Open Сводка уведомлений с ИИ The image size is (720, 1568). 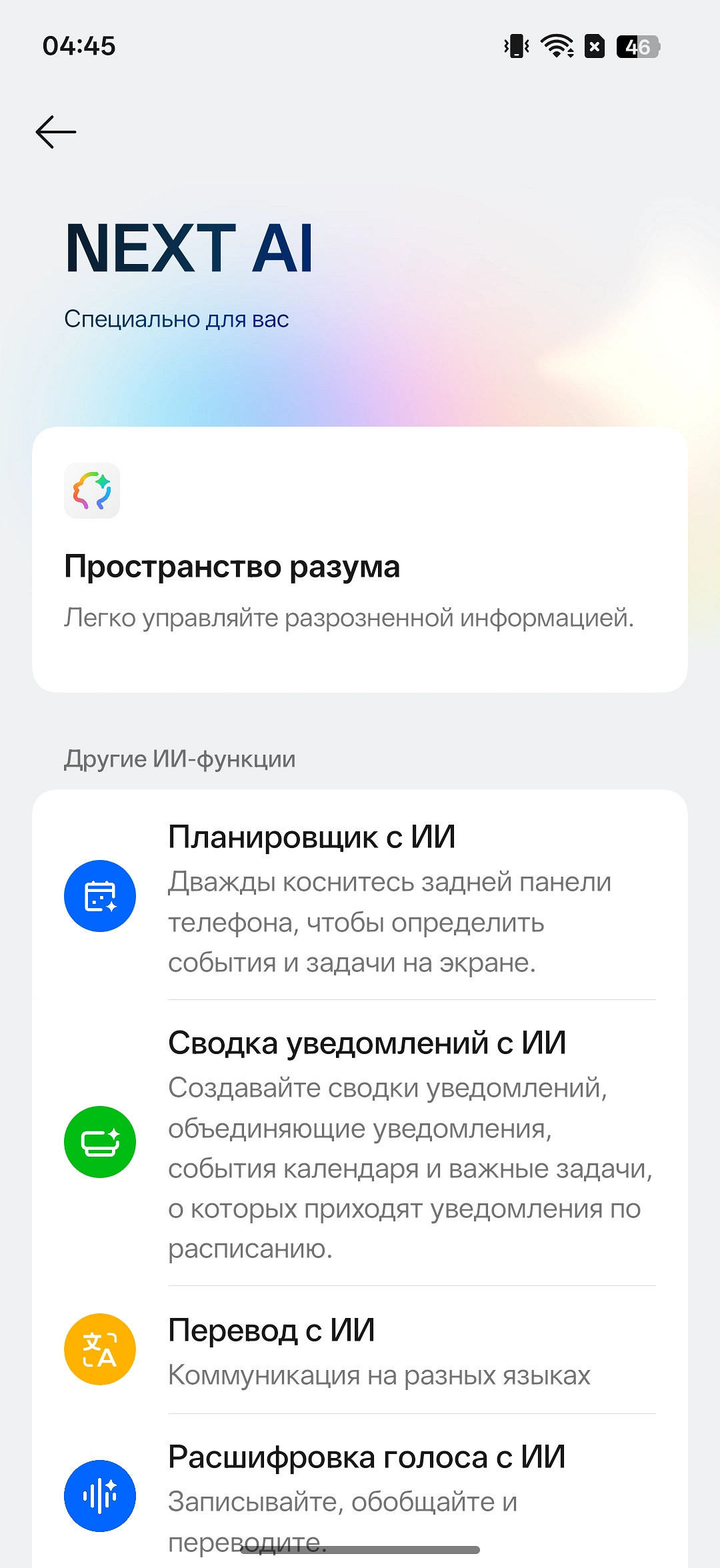click(360, 1143)
